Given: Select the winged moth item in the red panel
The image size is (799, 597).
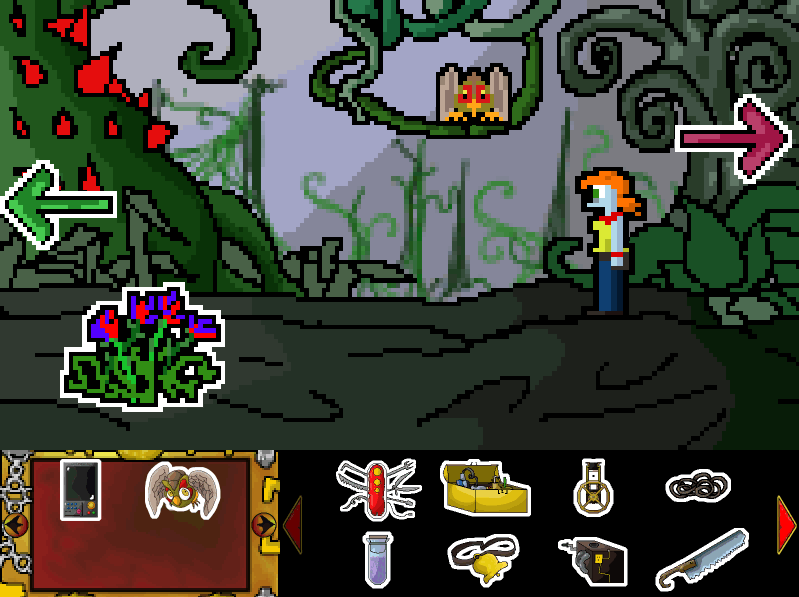Looking at the screenshot, I should point(181,490).
